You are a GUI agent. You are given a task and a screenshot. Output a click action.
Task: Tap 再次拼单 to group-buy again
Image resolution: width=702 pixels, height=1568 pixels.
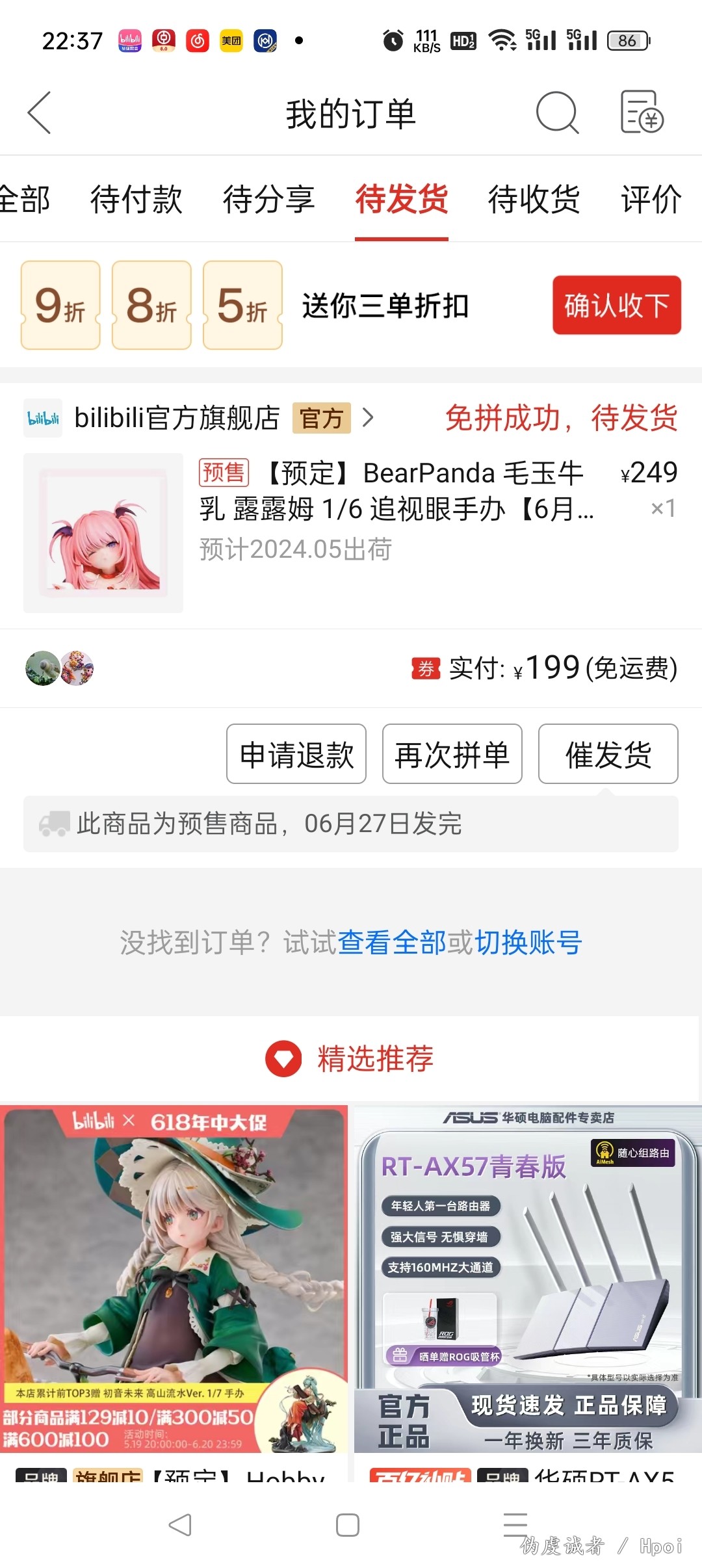tap(452, 754)
